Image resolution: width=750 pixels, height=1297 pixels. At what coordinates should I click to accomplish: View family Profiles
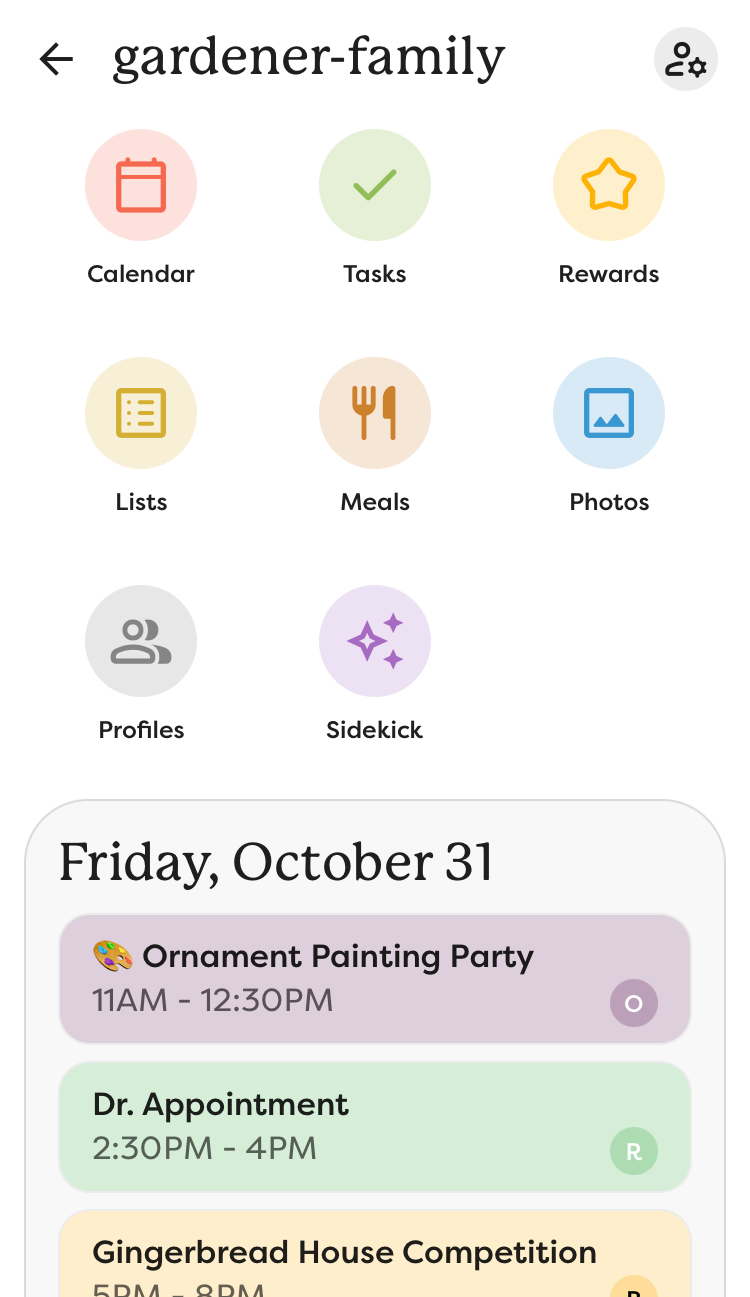pyautogui.click(x=141, y=641)
